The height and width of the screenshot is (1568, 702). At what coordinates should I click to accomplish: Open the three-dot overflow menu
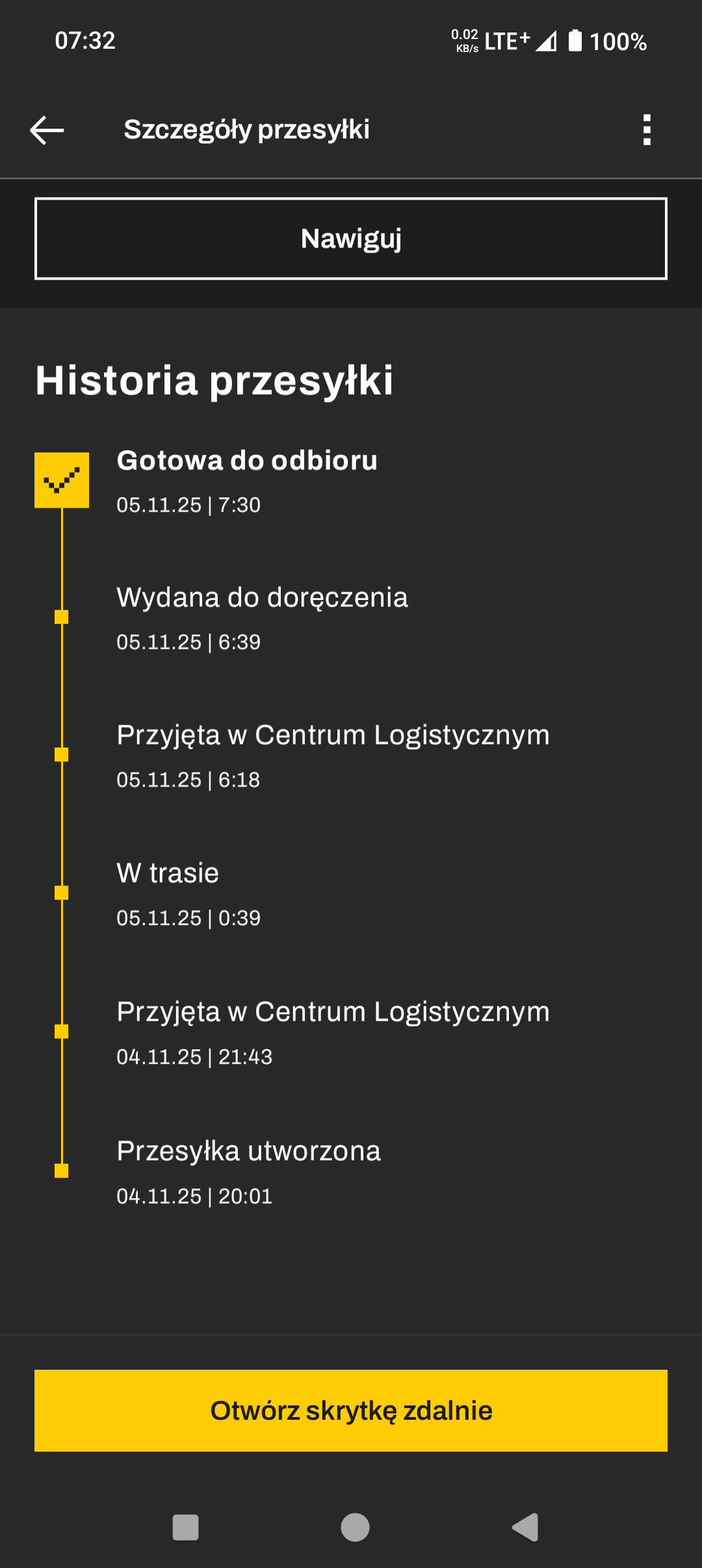[646, 130]
